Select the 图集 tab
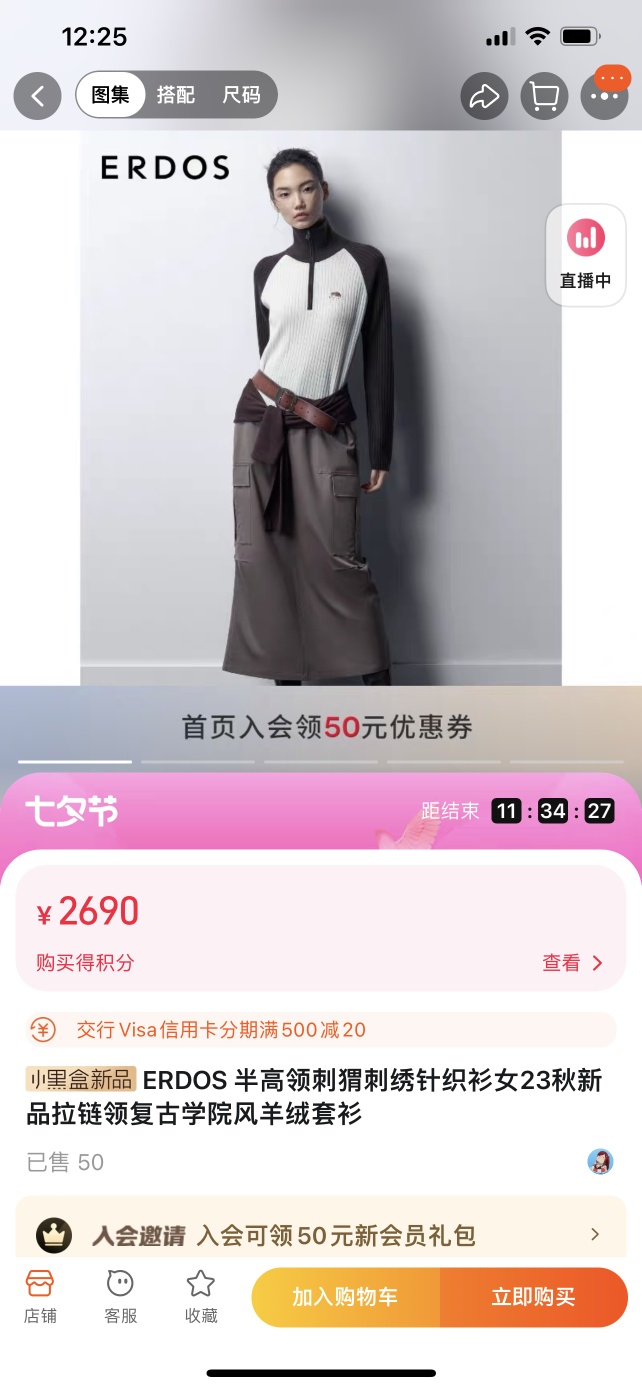 pyautogui.click(x=111, y=96)
